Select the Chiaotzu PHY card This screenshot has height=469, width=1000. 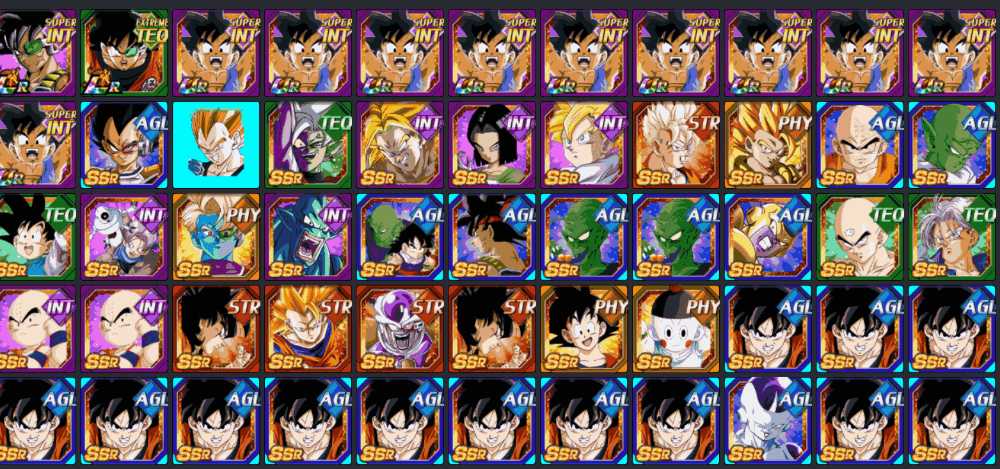click(676, 328)
